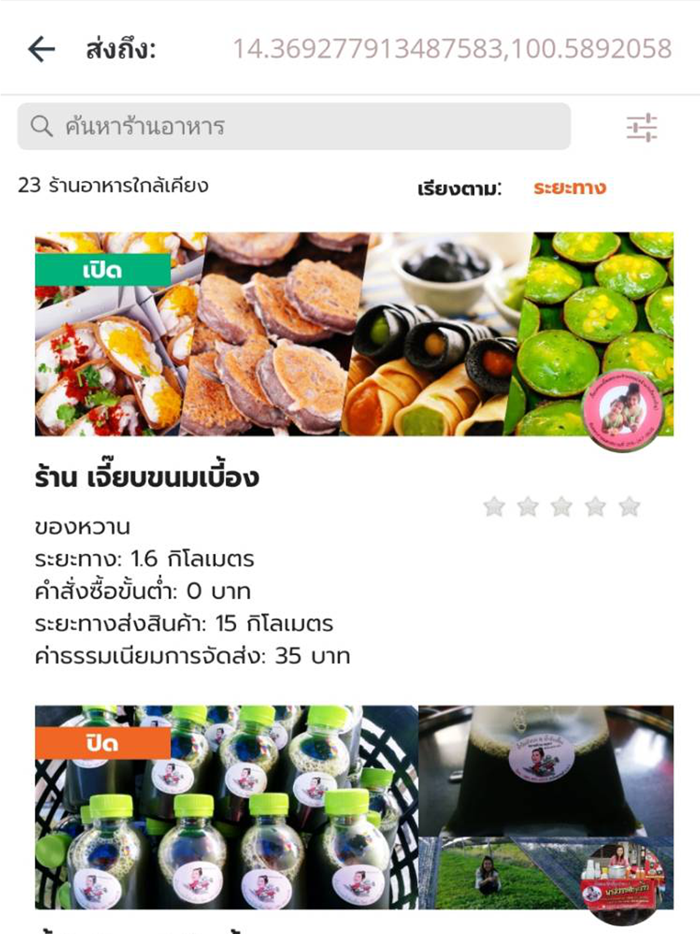
Task: Edit the delivery location coordinates
Action: pos(452,49)
